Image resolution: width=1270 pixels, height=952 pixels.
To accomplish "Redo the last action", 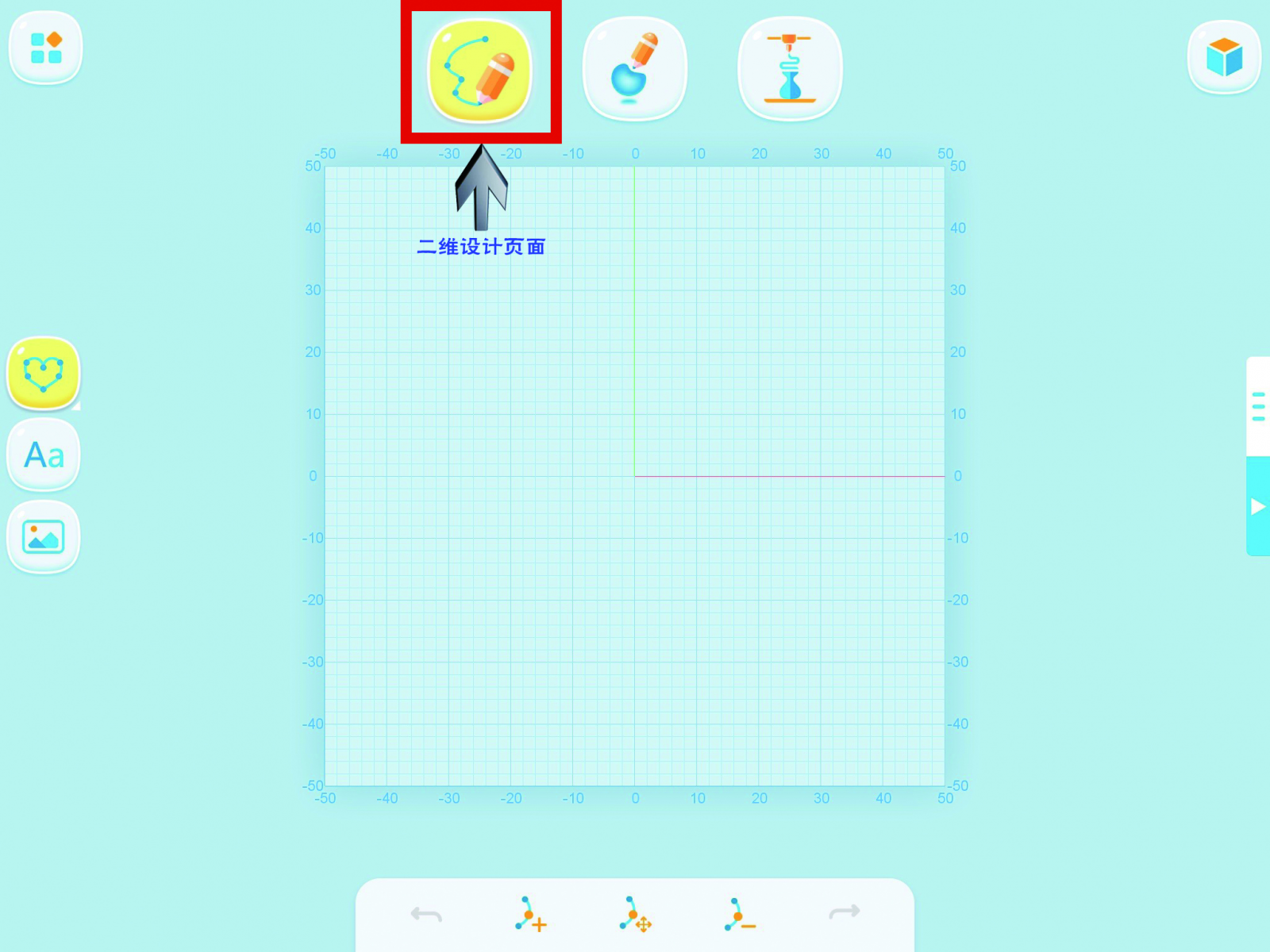I will click(x=844, y=912).
